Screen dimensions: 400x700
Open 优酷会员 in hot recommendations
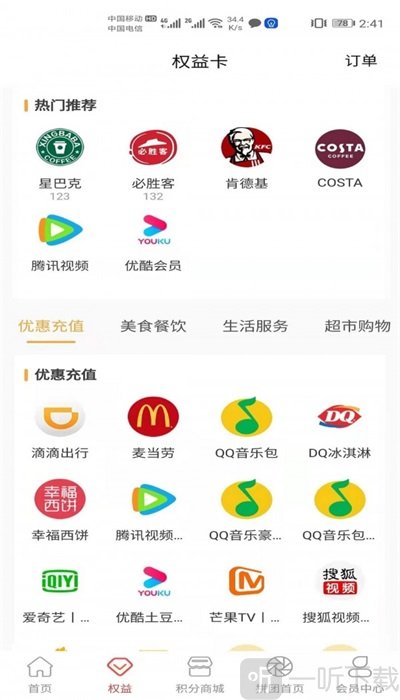click(x=153, y=243)
